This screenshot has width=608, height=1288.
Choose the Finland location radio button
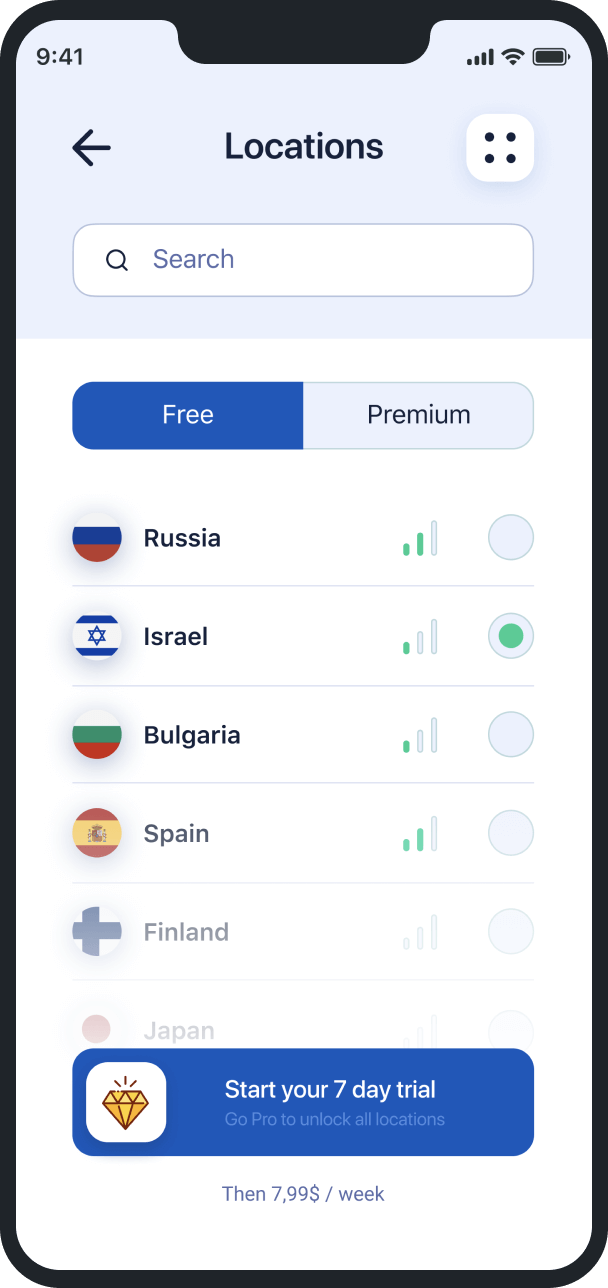[x=511, y=932]
